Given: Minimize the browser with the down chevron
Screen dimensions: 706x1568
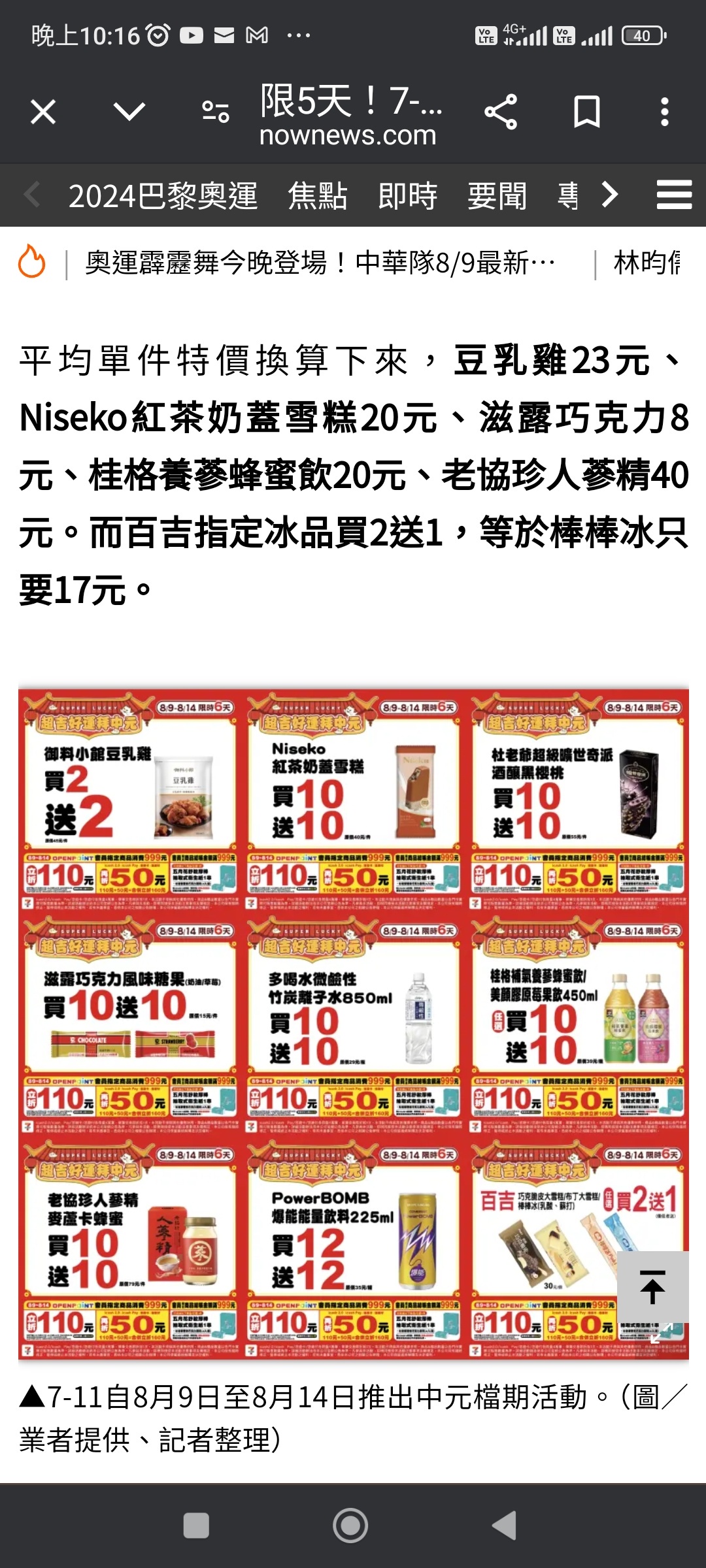Looking at the screenshot, I should tap(129, 111).
